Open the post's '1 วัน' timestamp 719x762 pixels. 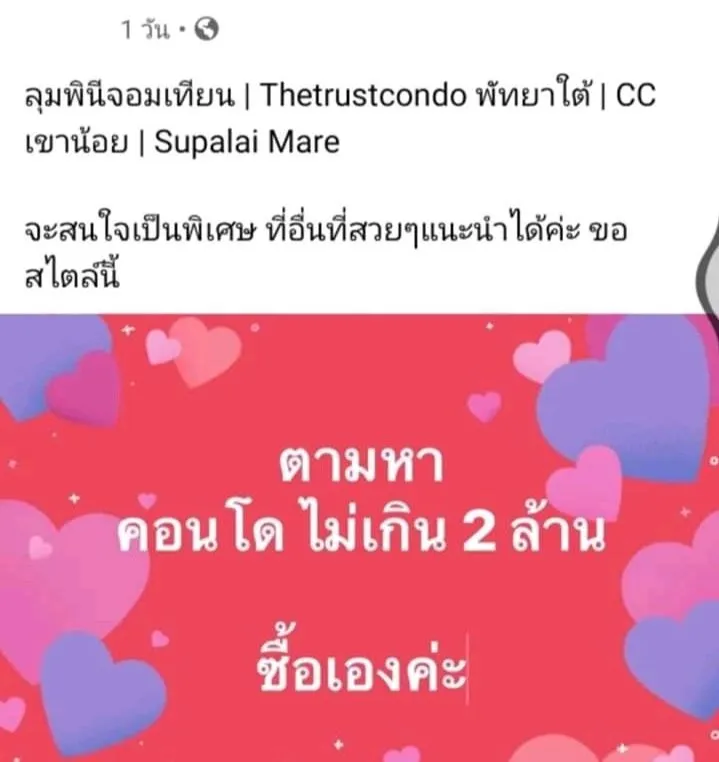pyautogui.click(x=145, y=31)
